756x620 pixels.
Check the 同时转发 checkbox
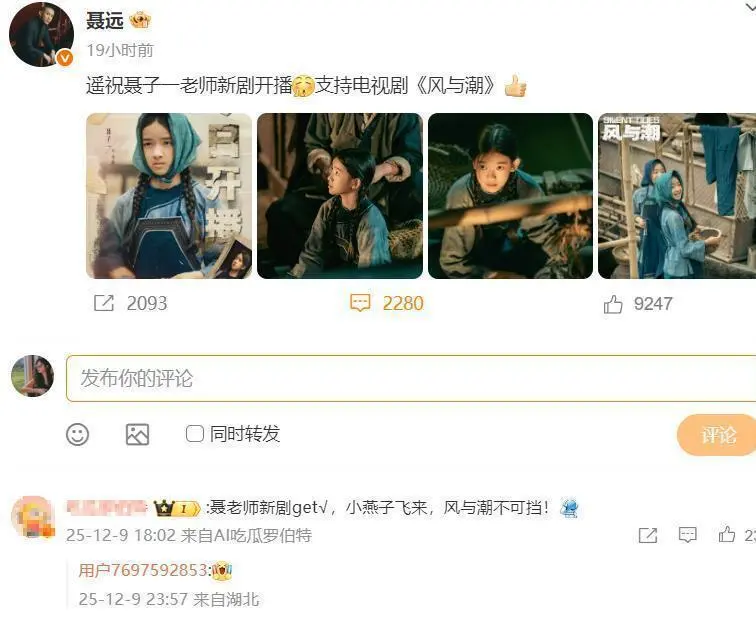coord(195,434)
